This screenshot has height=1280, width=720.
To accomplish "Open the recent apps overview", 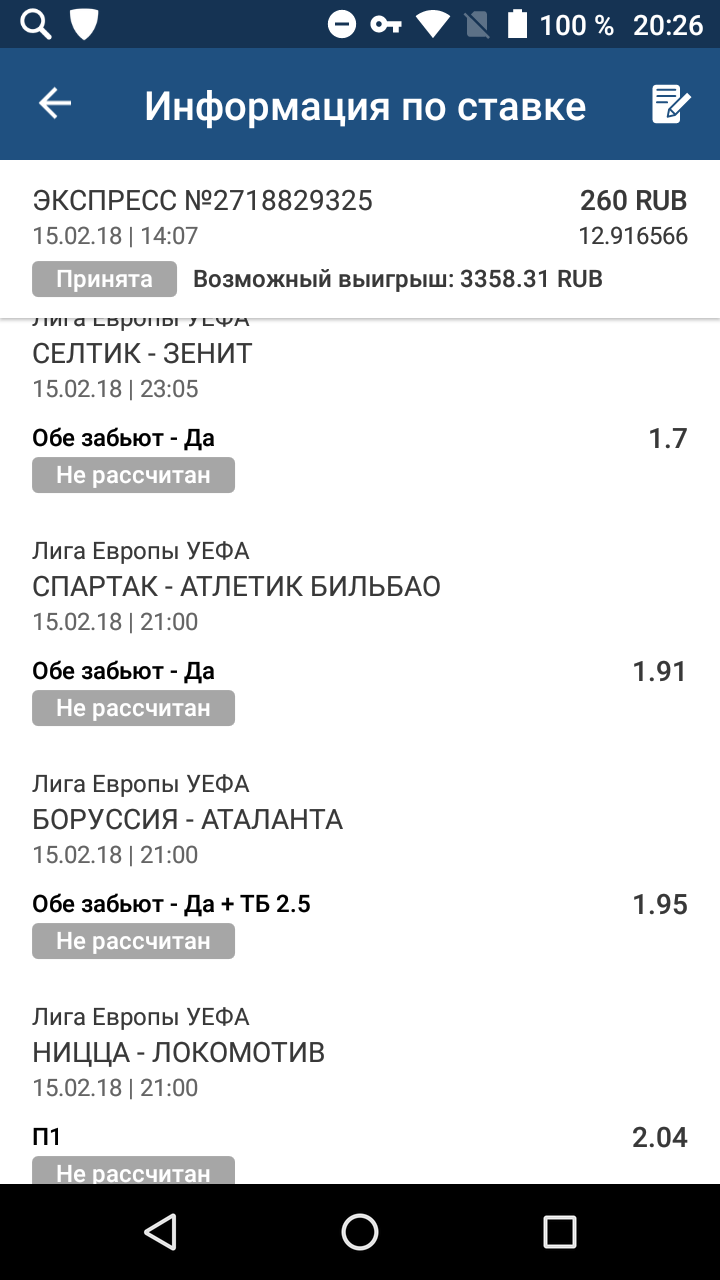I will [560, 1232].
